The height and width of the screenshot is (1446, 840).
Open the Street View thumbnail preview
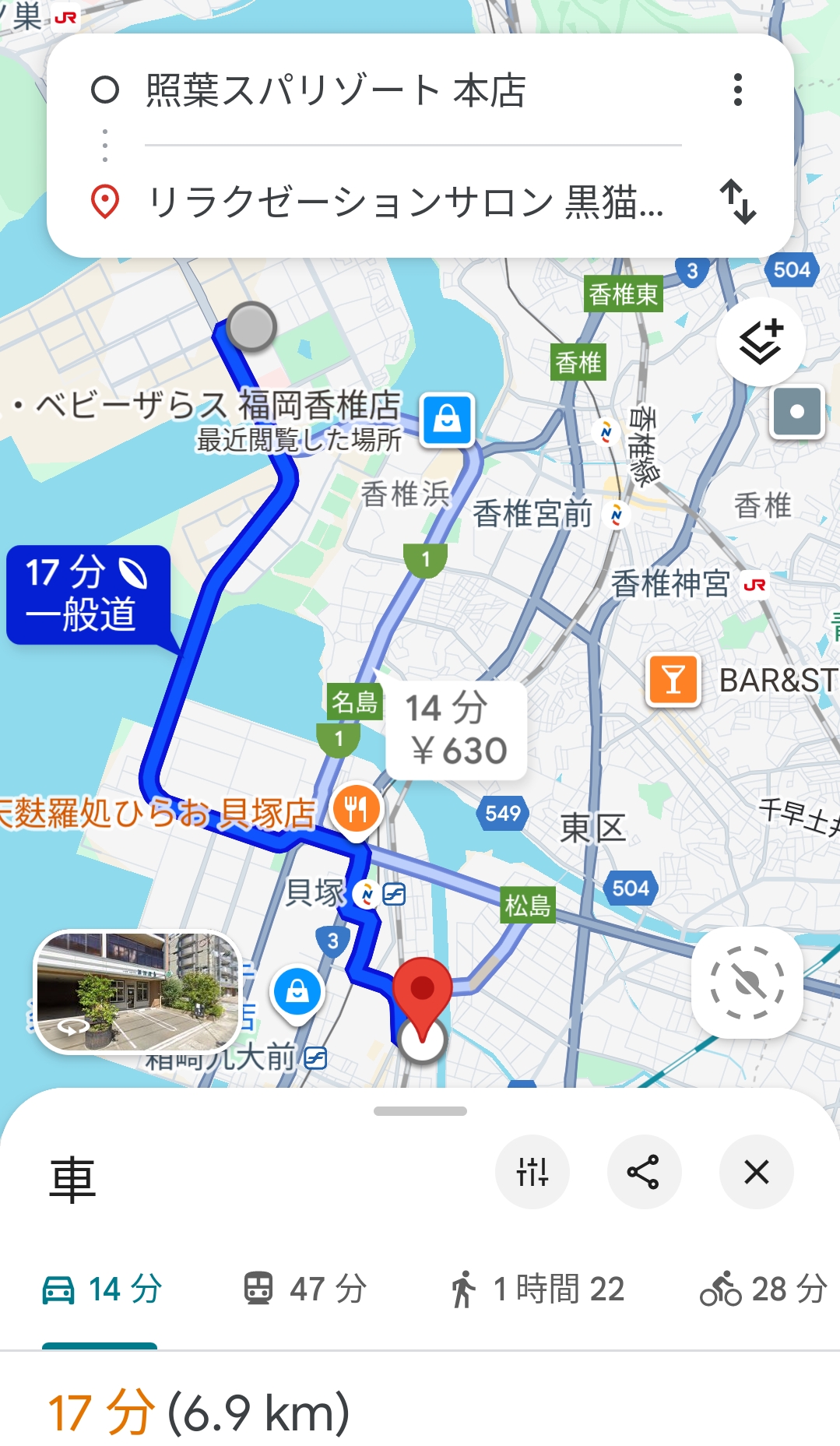[138, 991]
